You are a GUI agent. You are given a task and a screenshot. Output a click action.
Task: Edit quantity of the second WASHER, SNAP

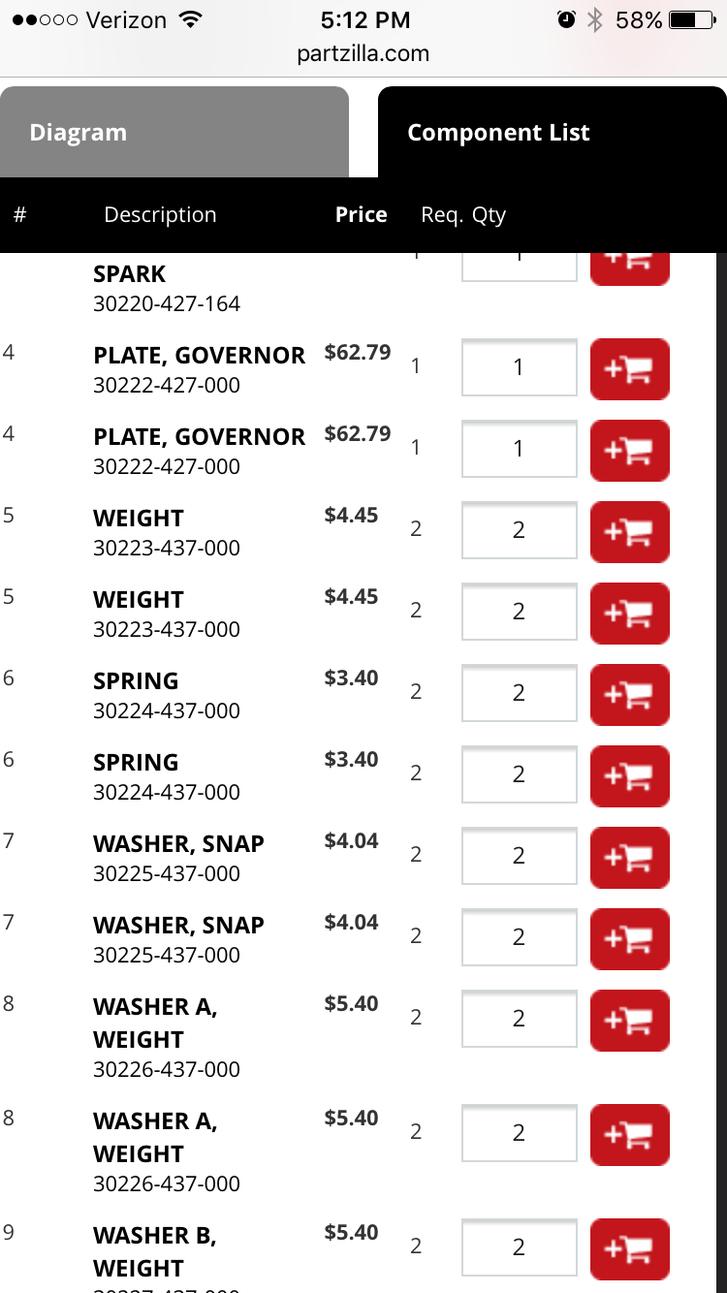pyautogui.click(x=518, y=938)
